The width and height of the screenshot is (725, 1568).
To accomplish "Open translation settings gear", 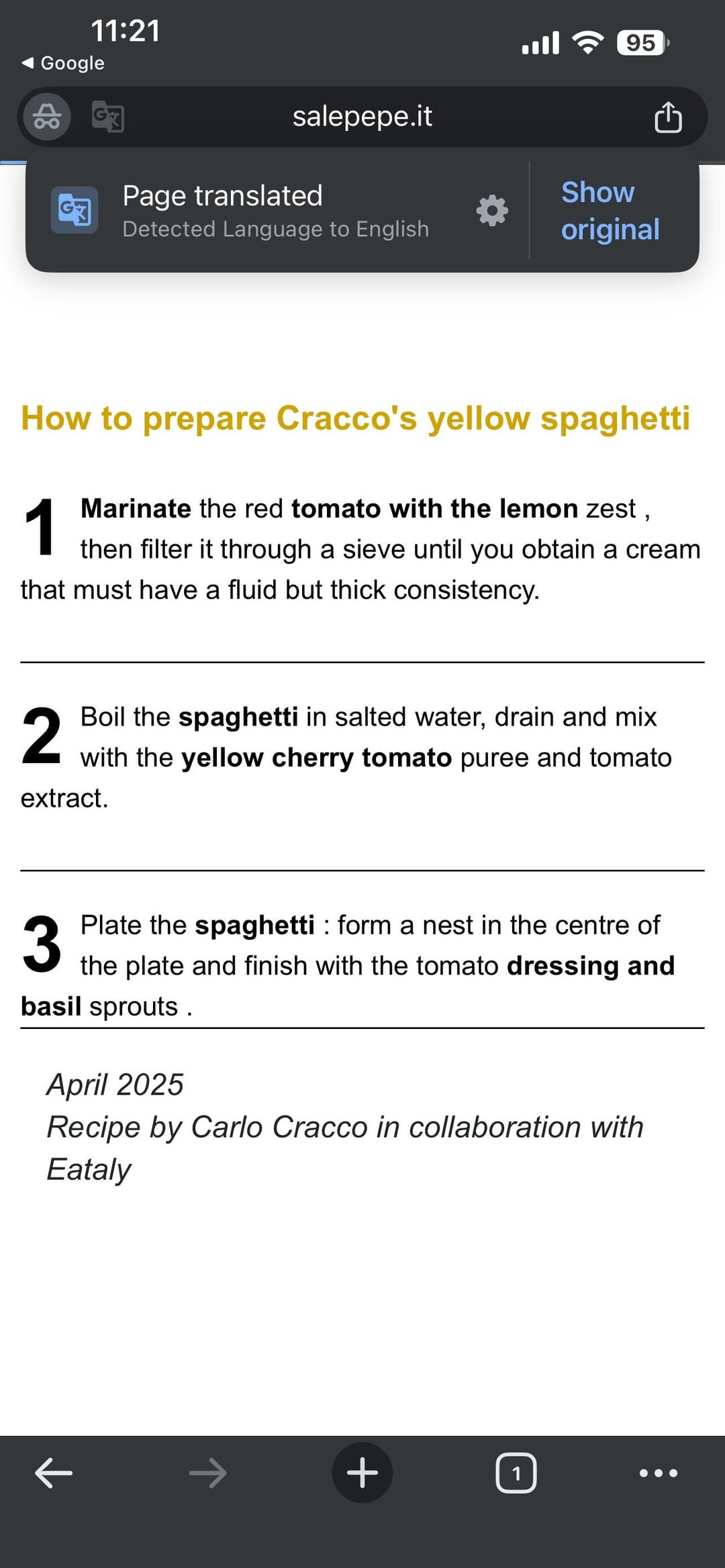I will [492, 211].
